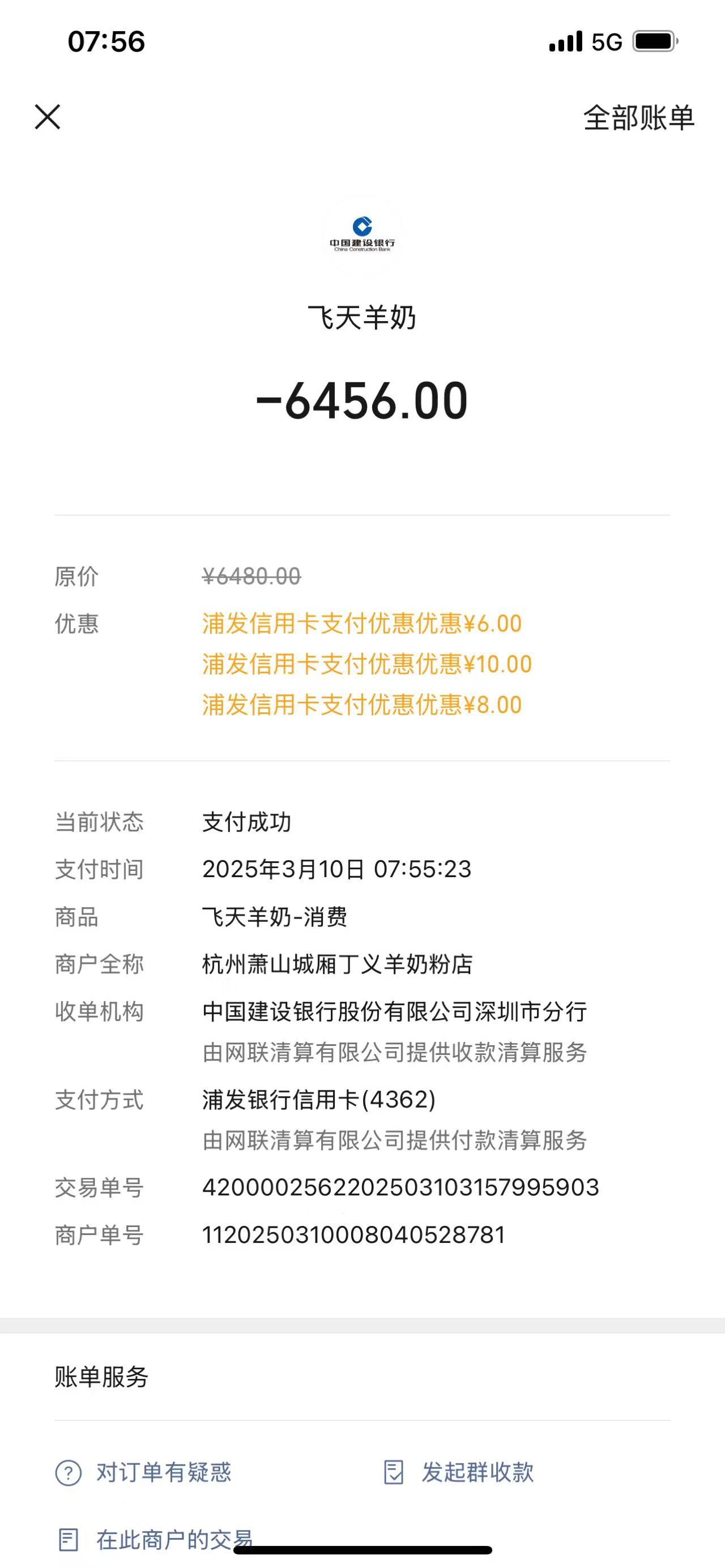This screenshot has height=1568, width=725.
Task: Start 发起群收款 group collection
Action: pyautogui.click(x=477, y=1472)
